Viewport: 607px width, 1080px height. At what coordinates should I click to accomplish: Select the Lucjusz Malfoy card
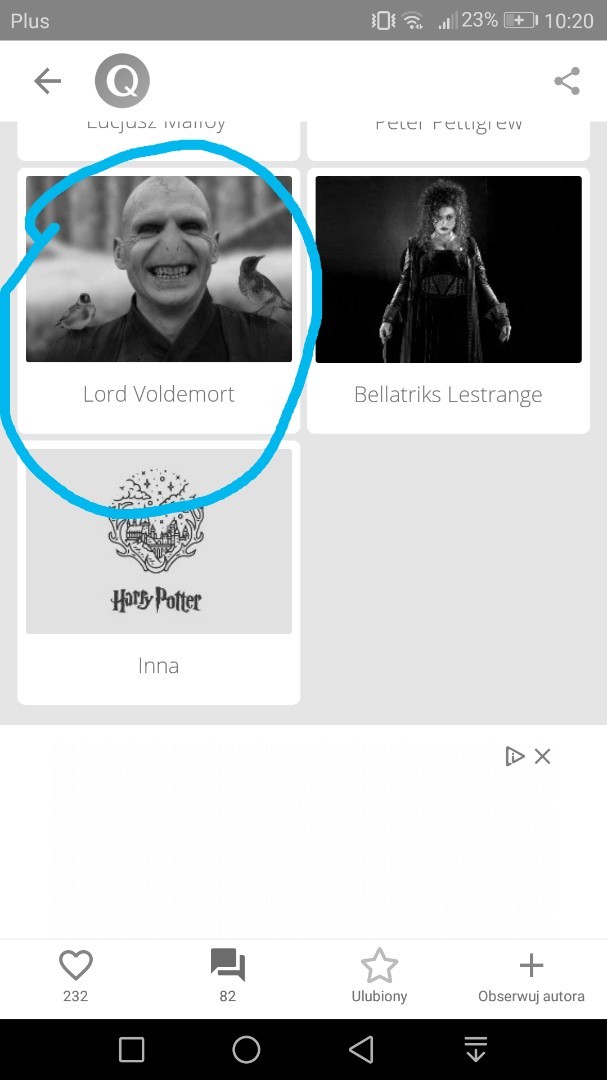tap(159, 138)
